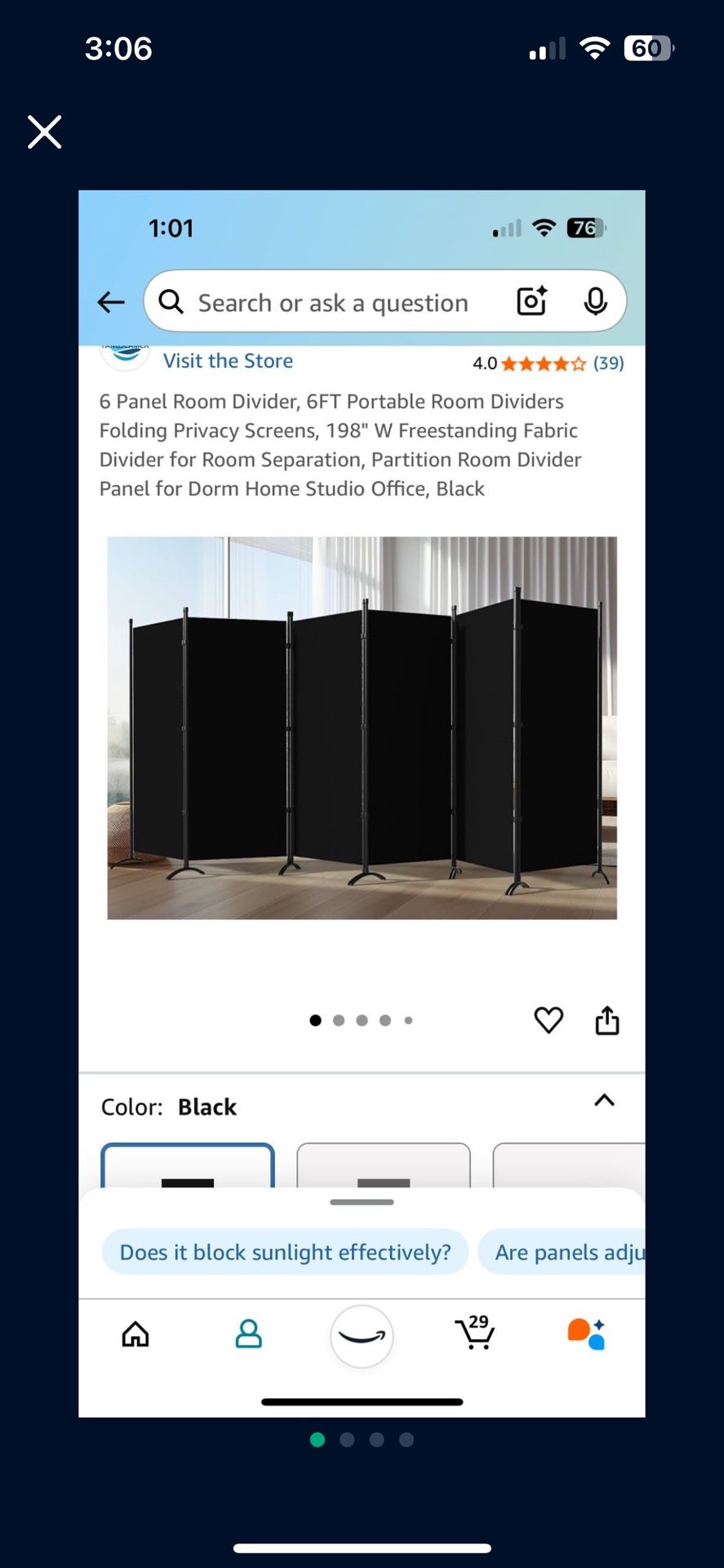Select the second carousel dot under the image
This screenshot has height=1568, width=724.
point(338,1020)
